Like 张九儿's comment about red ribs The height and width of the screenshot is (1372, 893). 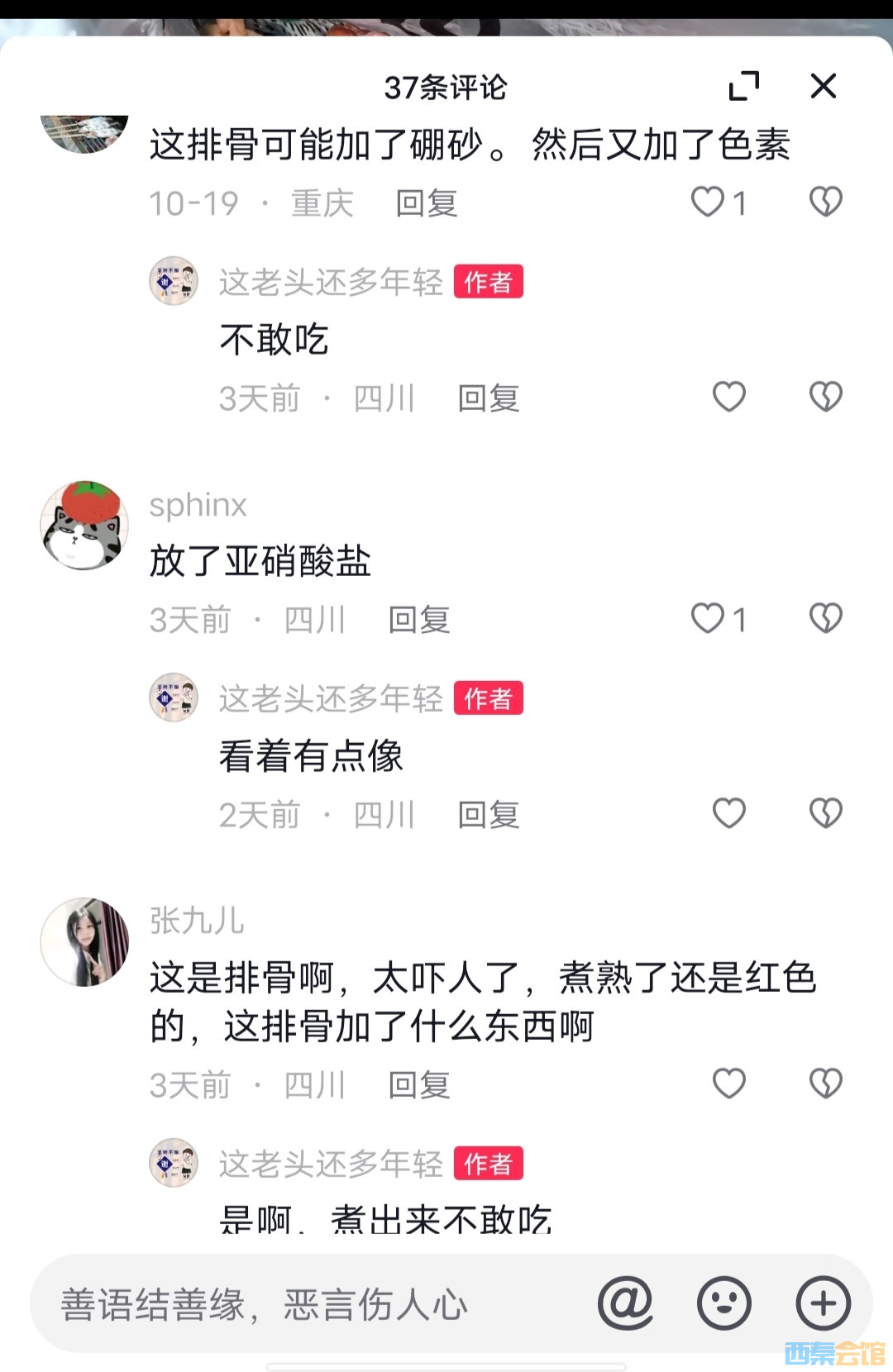point(728,1084)
